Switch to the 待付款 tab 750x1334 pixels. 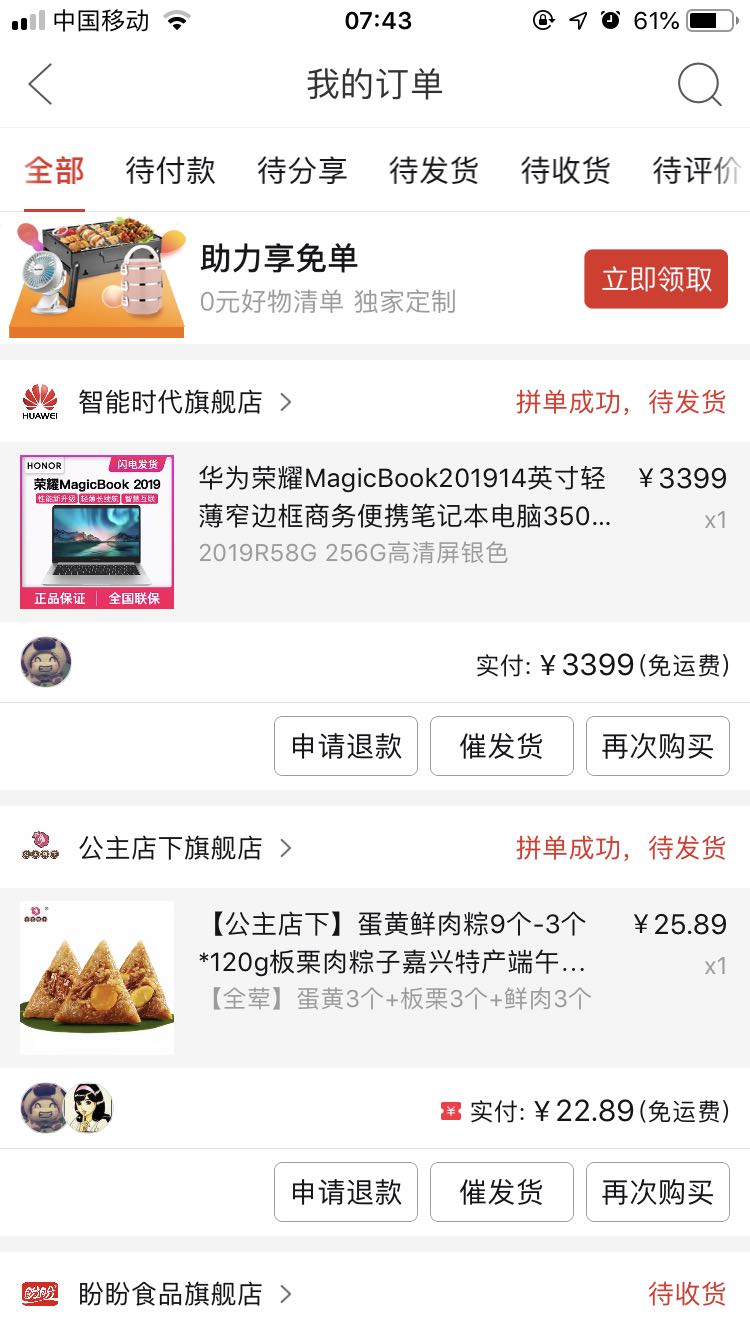[170, 170]
